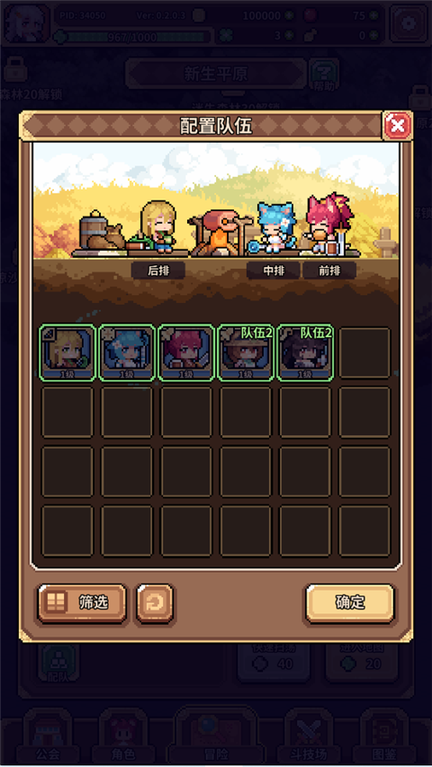Close the 配置队伍 dialog

[x=397, y=126]
